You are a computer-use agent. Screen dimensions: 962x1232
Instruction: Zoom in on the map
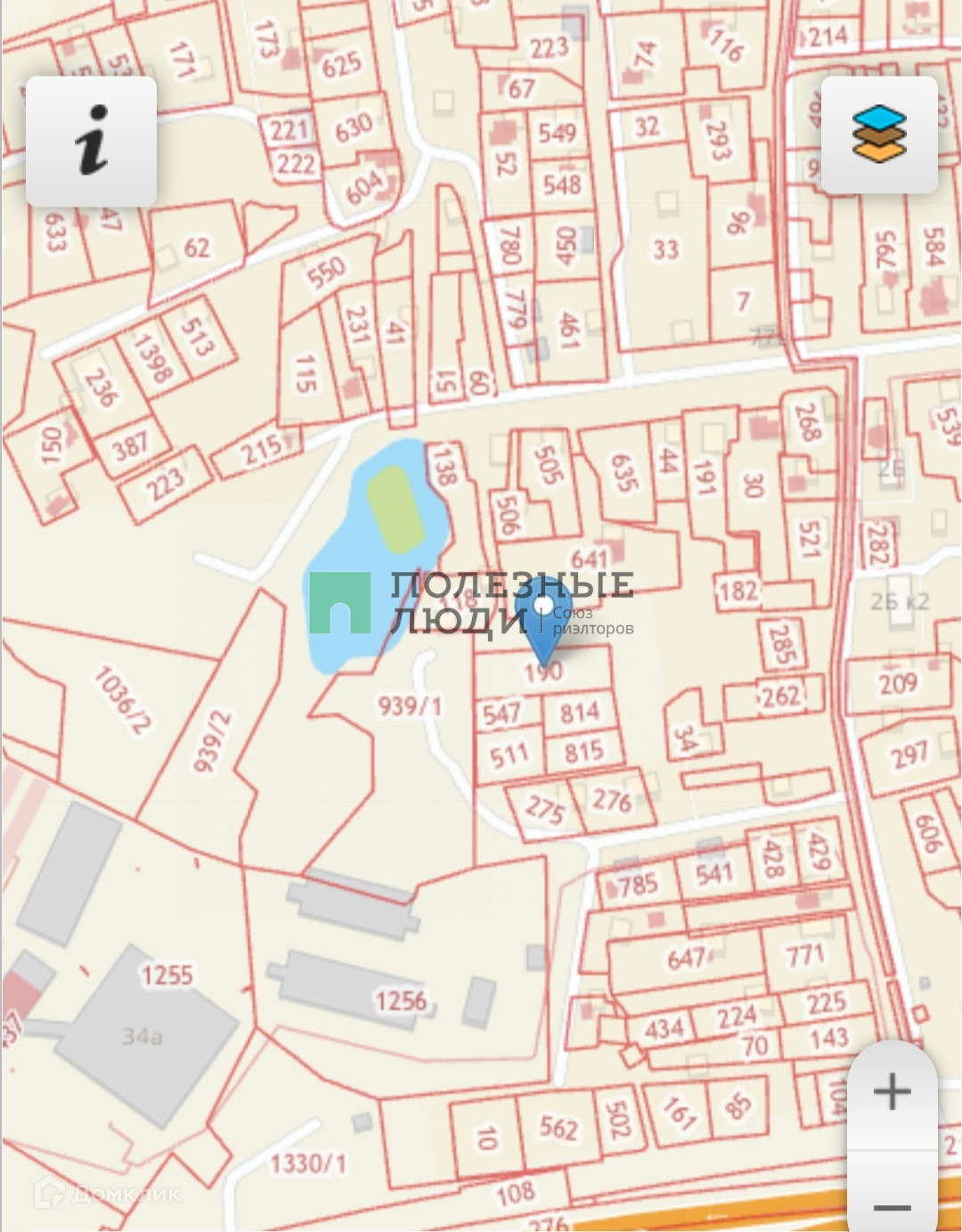coord(892,1092)
